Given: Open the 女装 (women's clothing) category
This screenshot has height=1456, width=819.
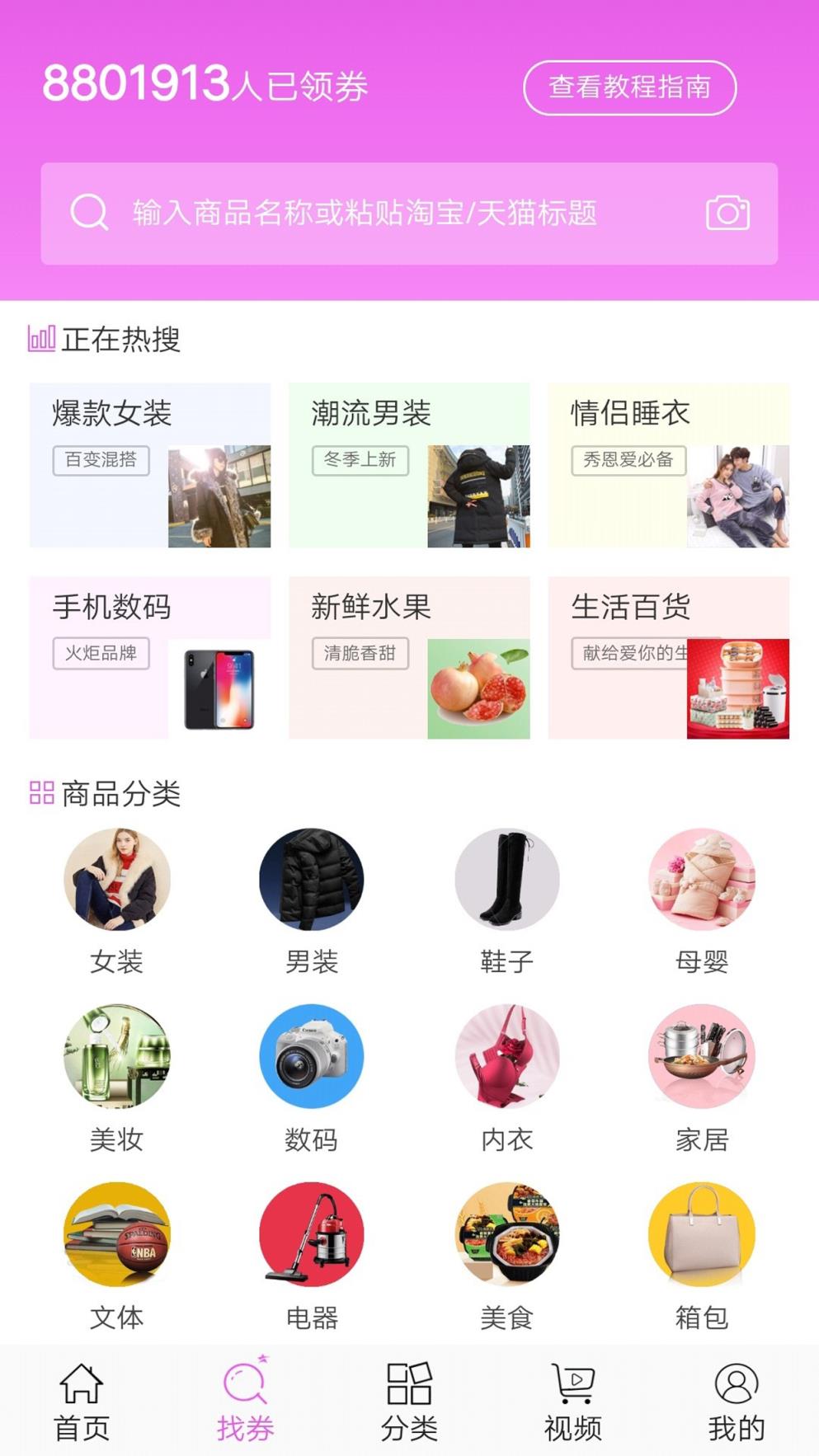Looking at the screenshot, I should 116,880.
